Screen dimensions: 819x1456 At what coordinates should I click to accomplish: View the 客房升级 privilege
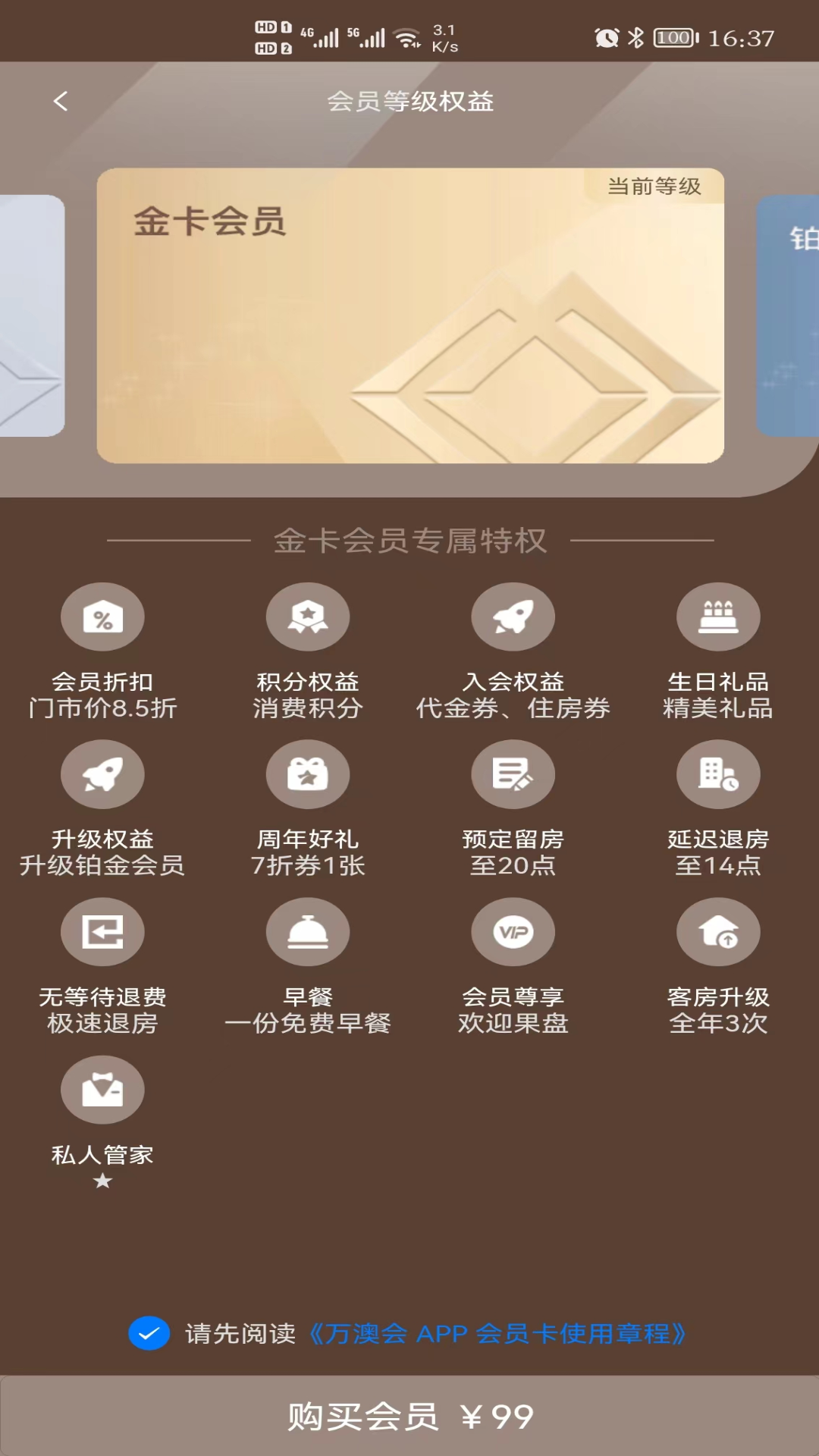pos(718,932)
